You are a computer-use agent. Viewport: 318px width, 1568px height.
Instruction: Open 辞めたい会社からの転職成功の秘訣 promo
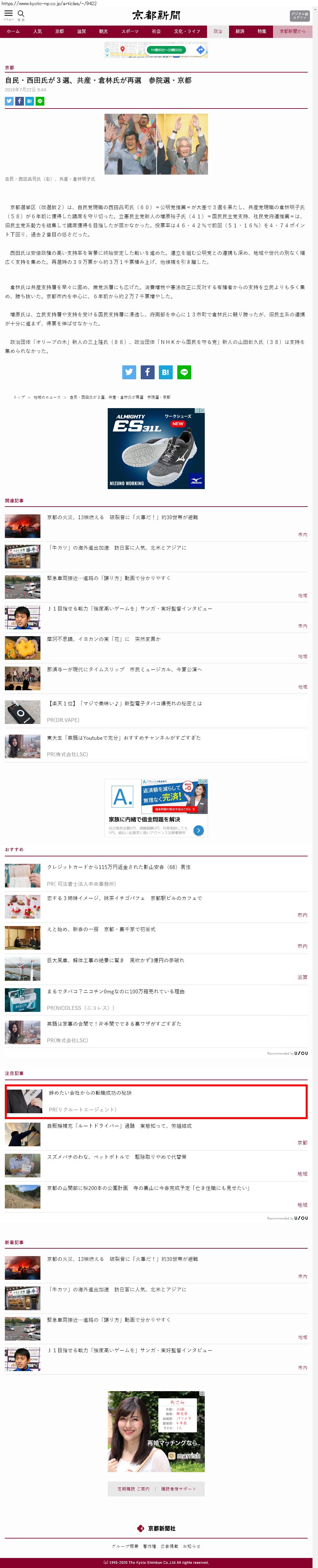coord(90,1093)
